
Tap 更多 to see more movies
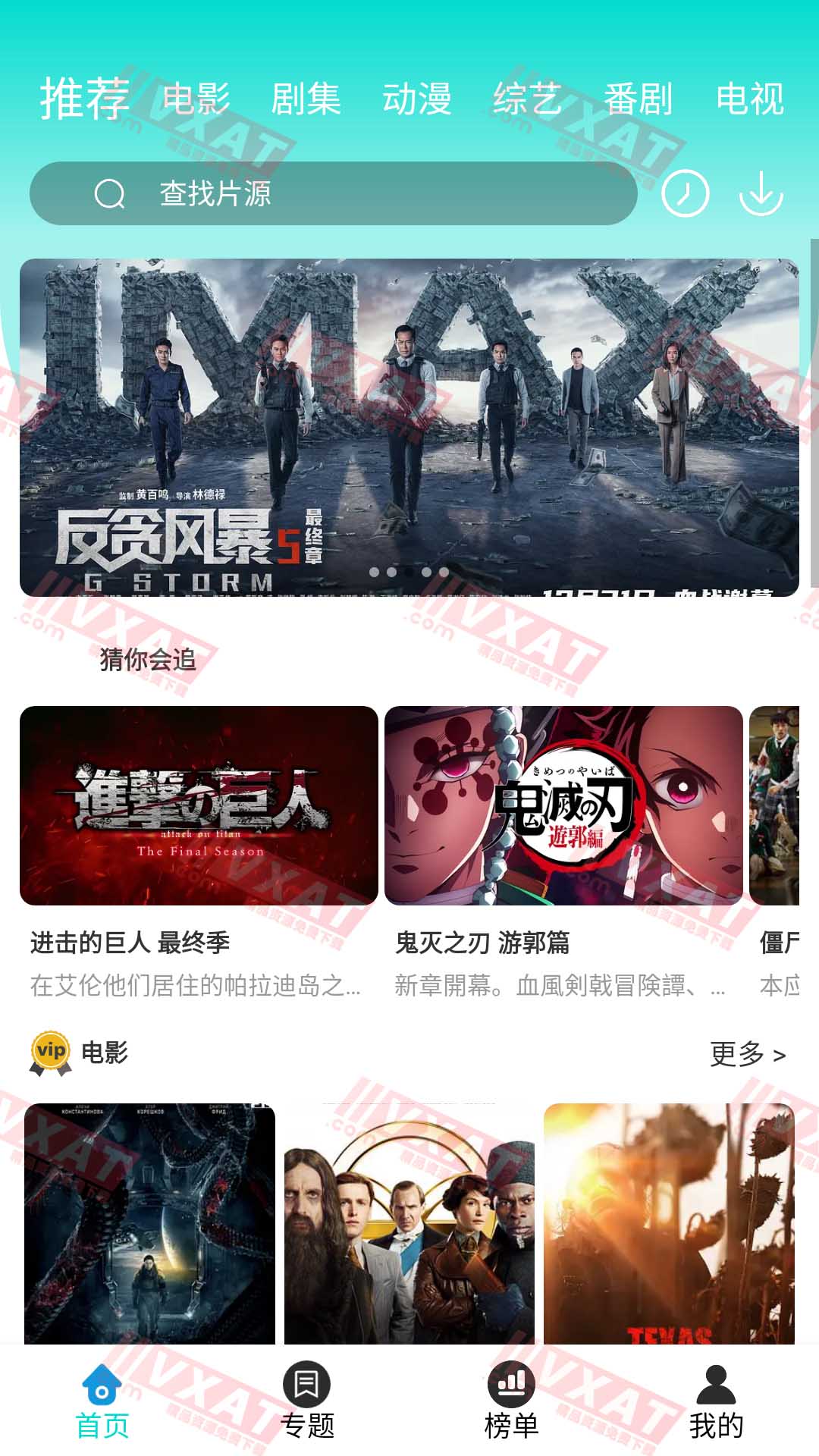click(x=748, y=1054)
